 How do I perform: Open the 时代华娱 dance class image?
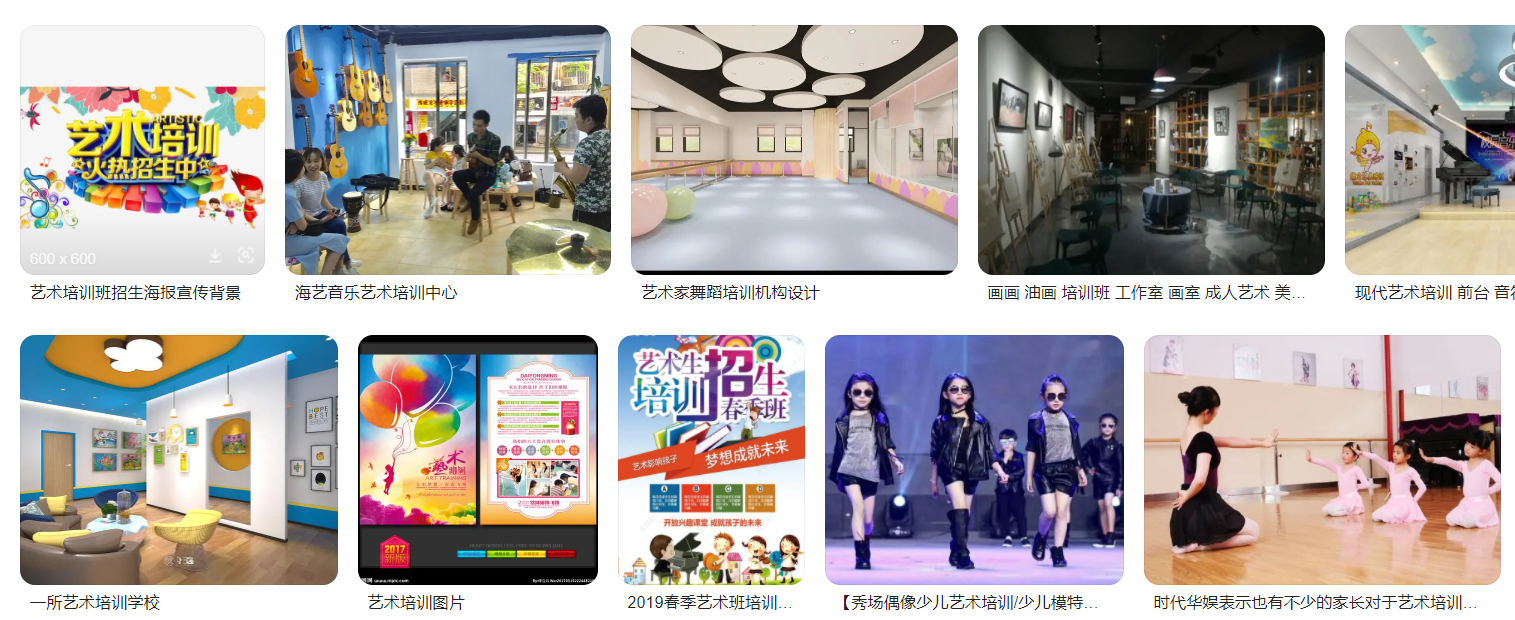click(x=1322, y=460)
